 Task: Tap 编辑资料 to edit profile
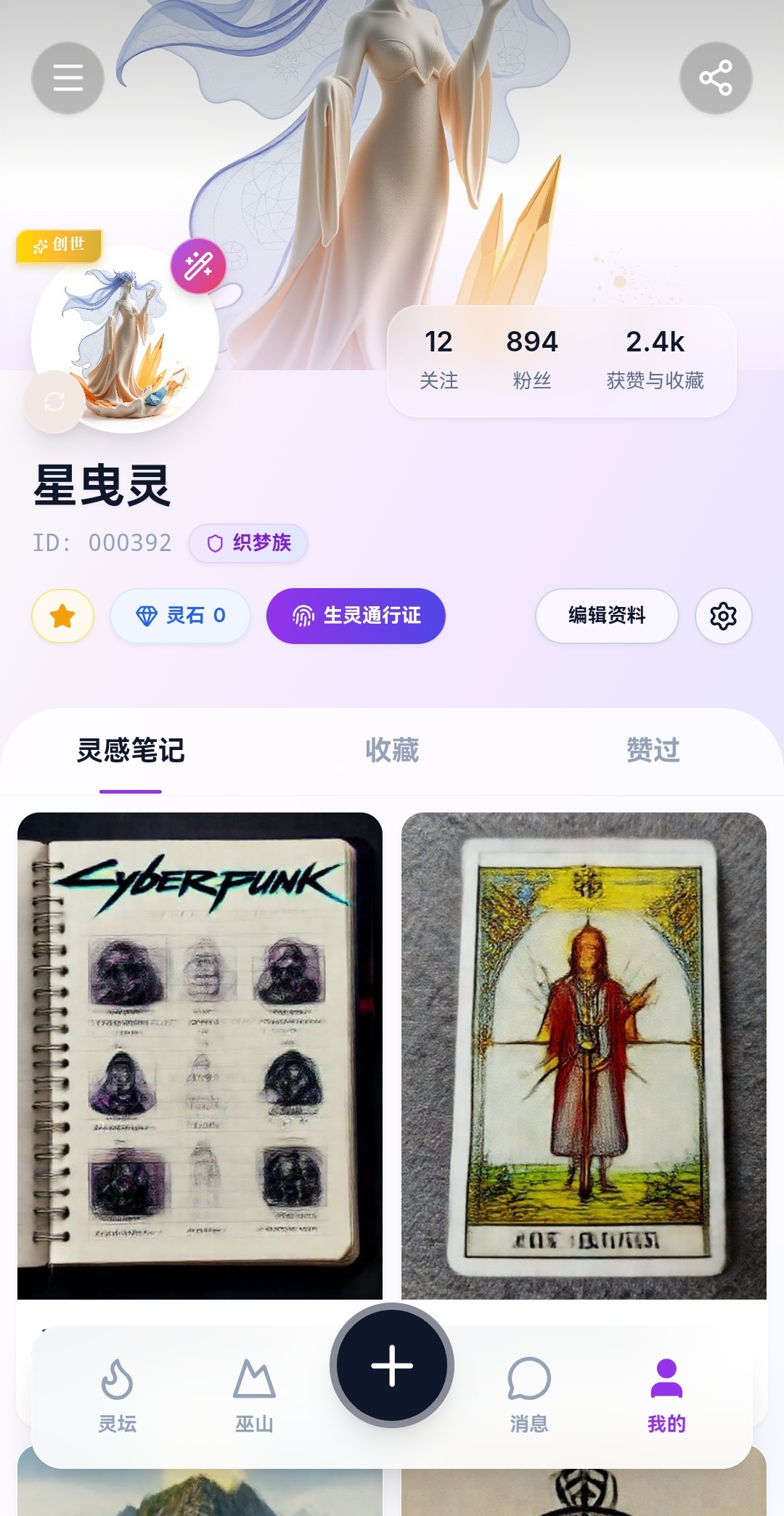click(607, 616)
